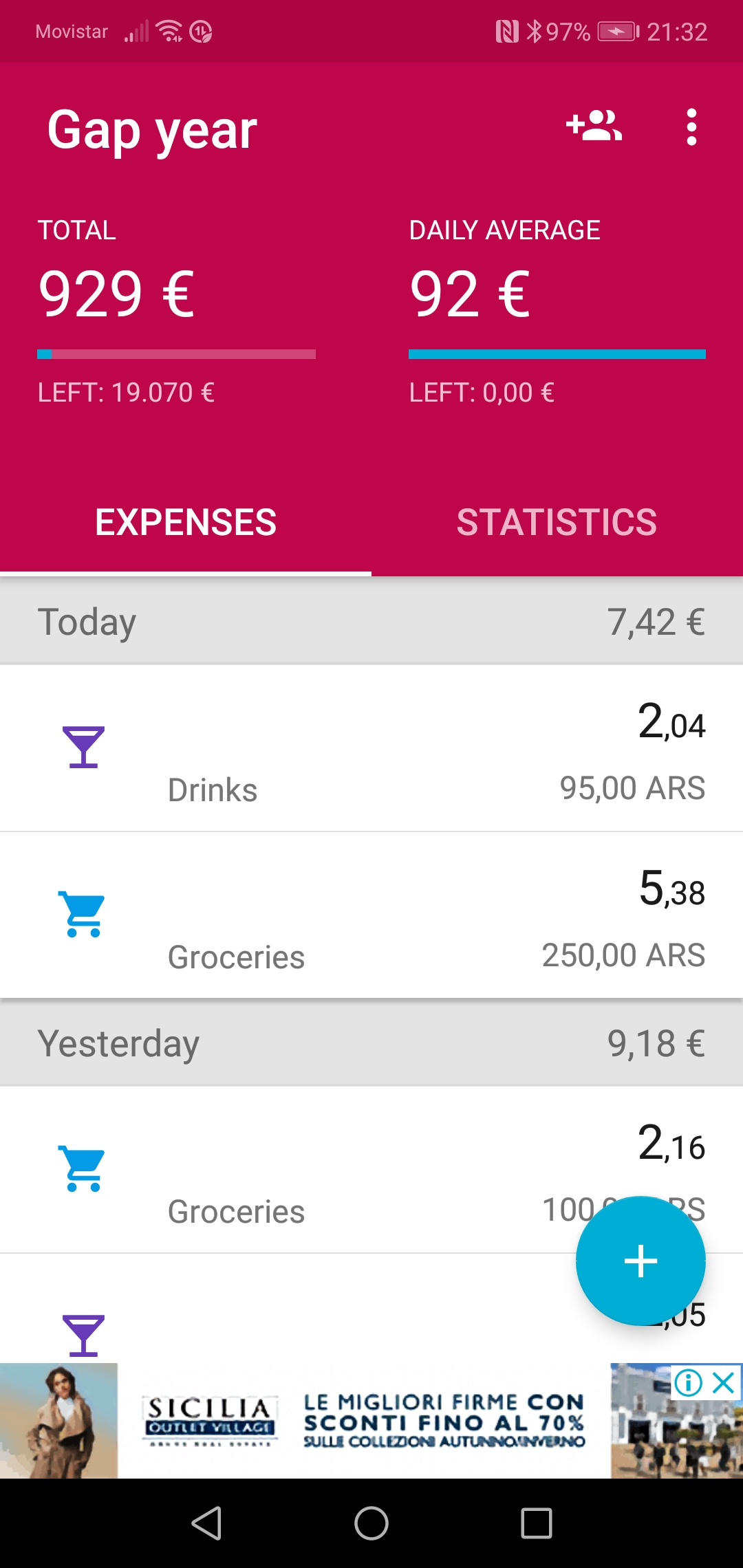The height and width of the screenshot is (1568, 743).
Task: Tap the add people icon
Action: click(594, 127)
